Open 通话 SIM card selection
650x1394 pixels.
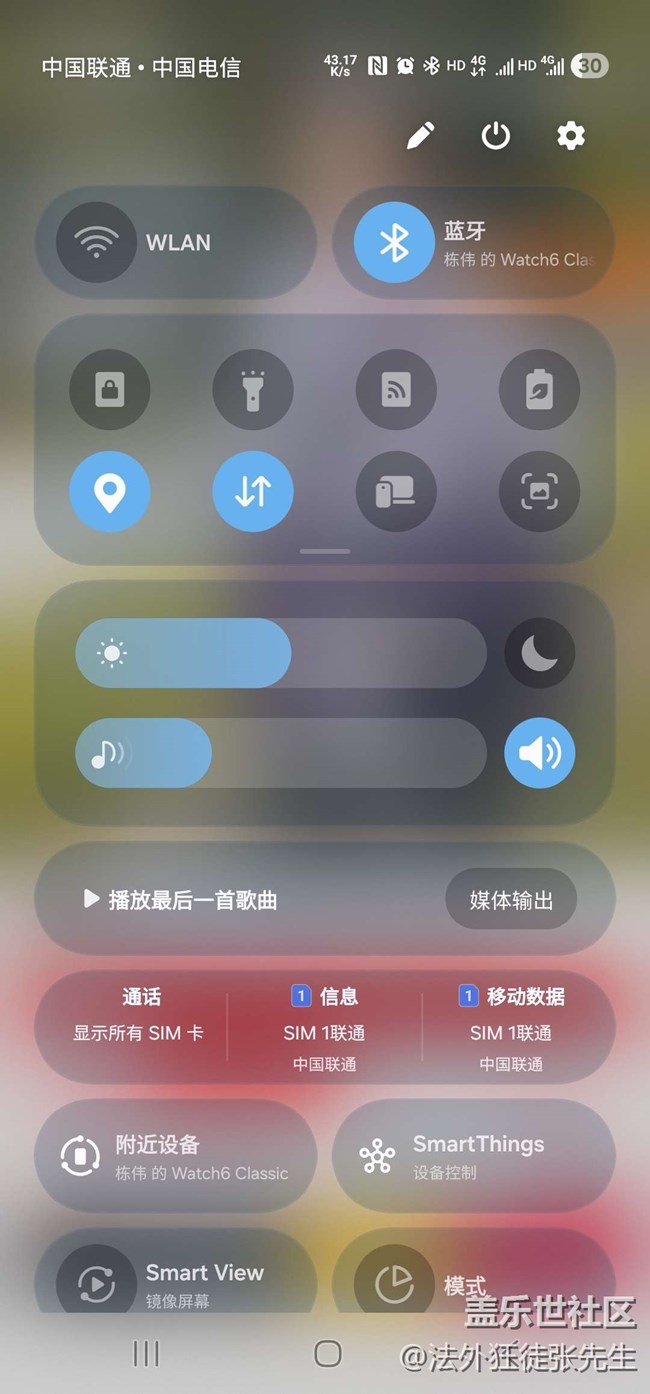tap(139, 1014)
